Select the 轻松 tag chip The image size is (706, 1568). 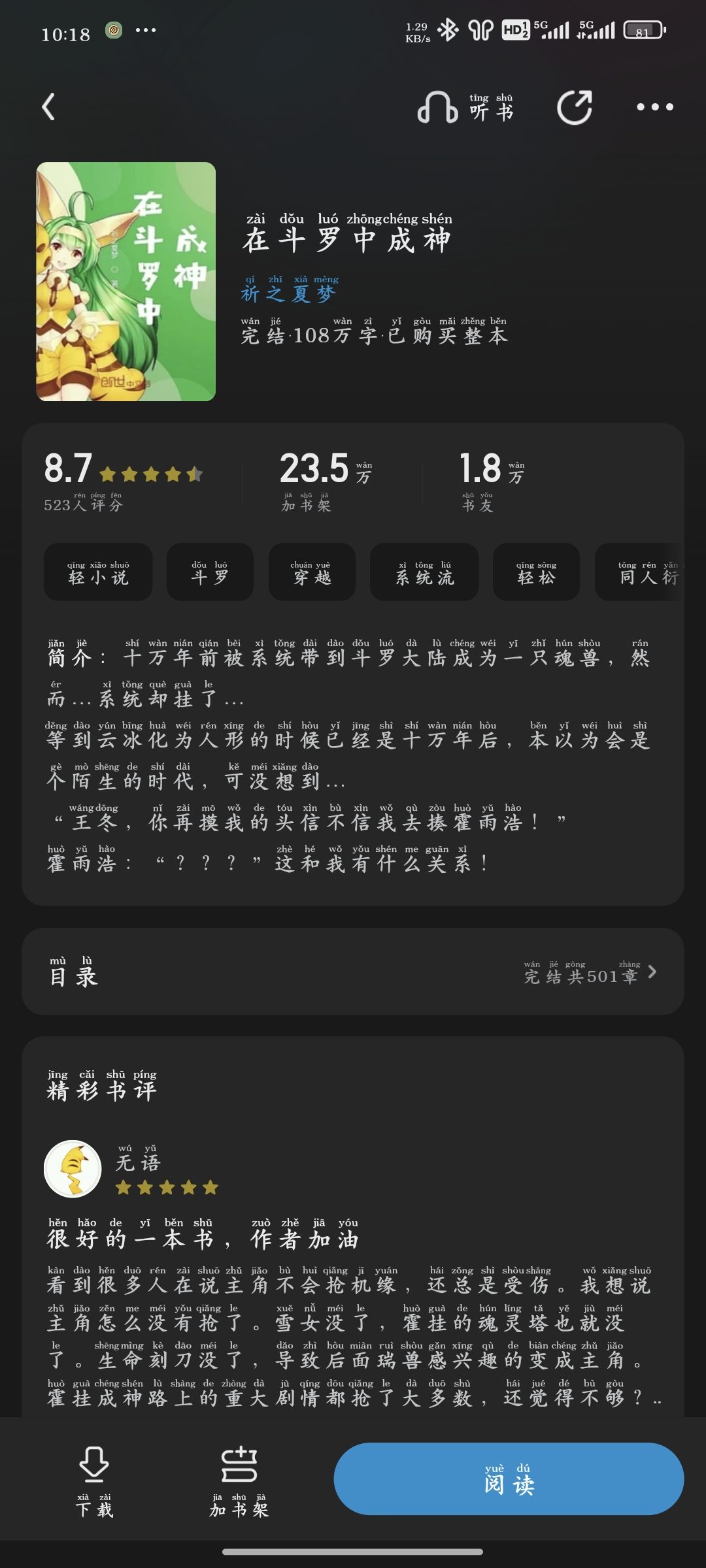pos(536,572)
